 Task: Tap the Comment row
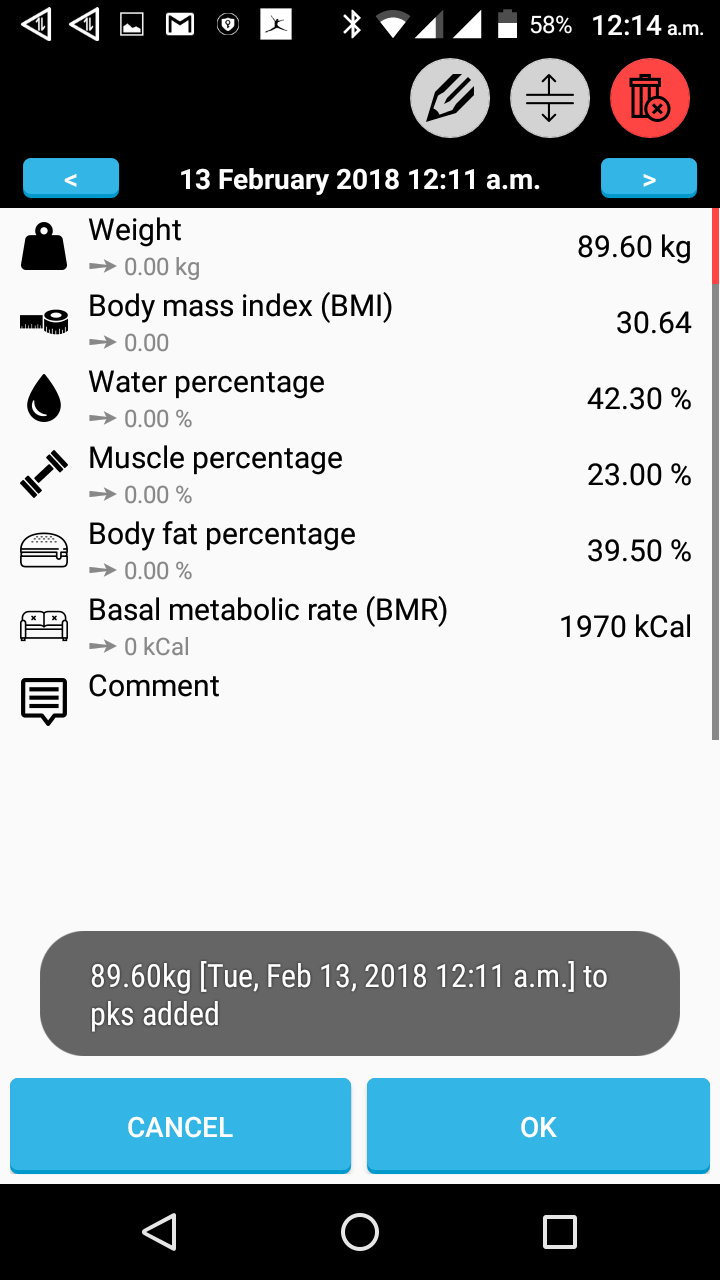(x=356, y=700)
